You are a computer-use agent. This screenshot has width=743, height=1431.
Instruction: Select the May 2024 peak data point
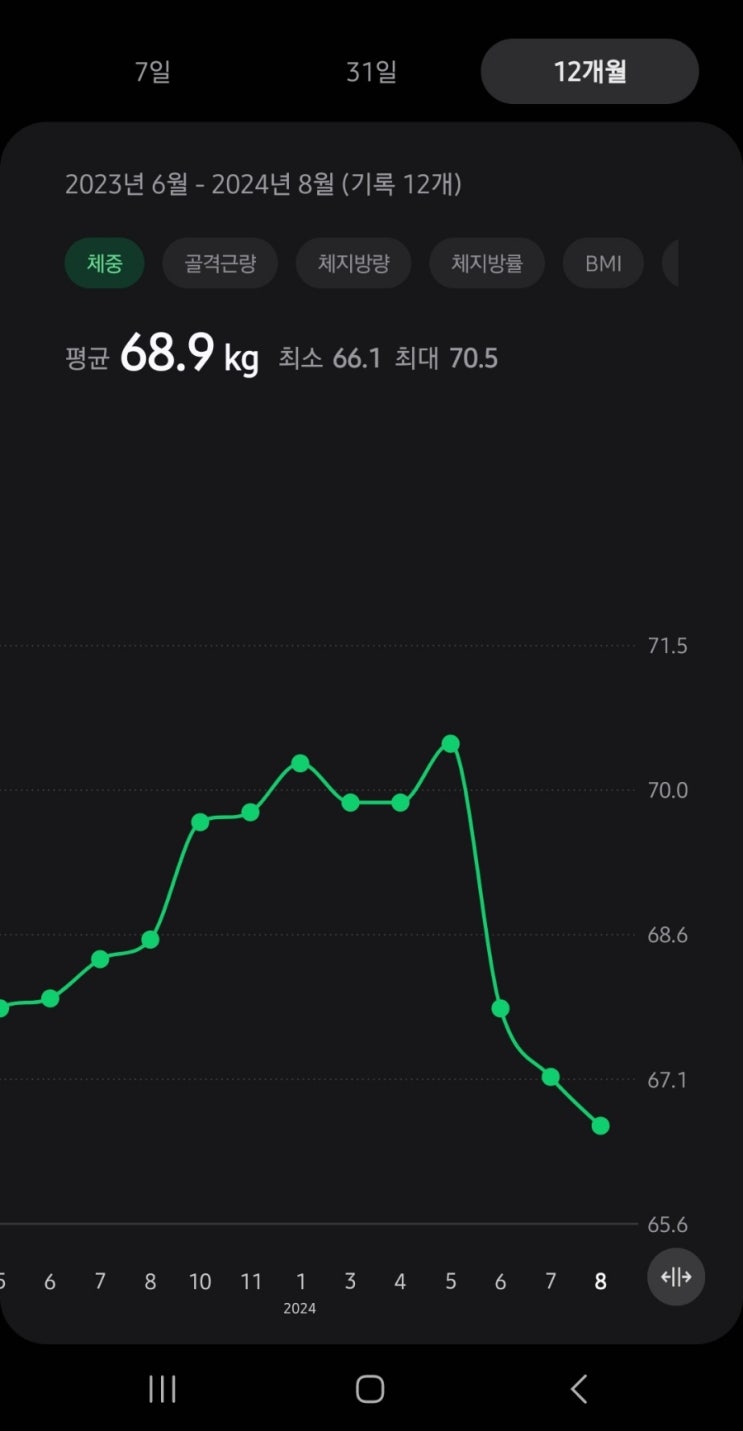[x=450, y=743]
